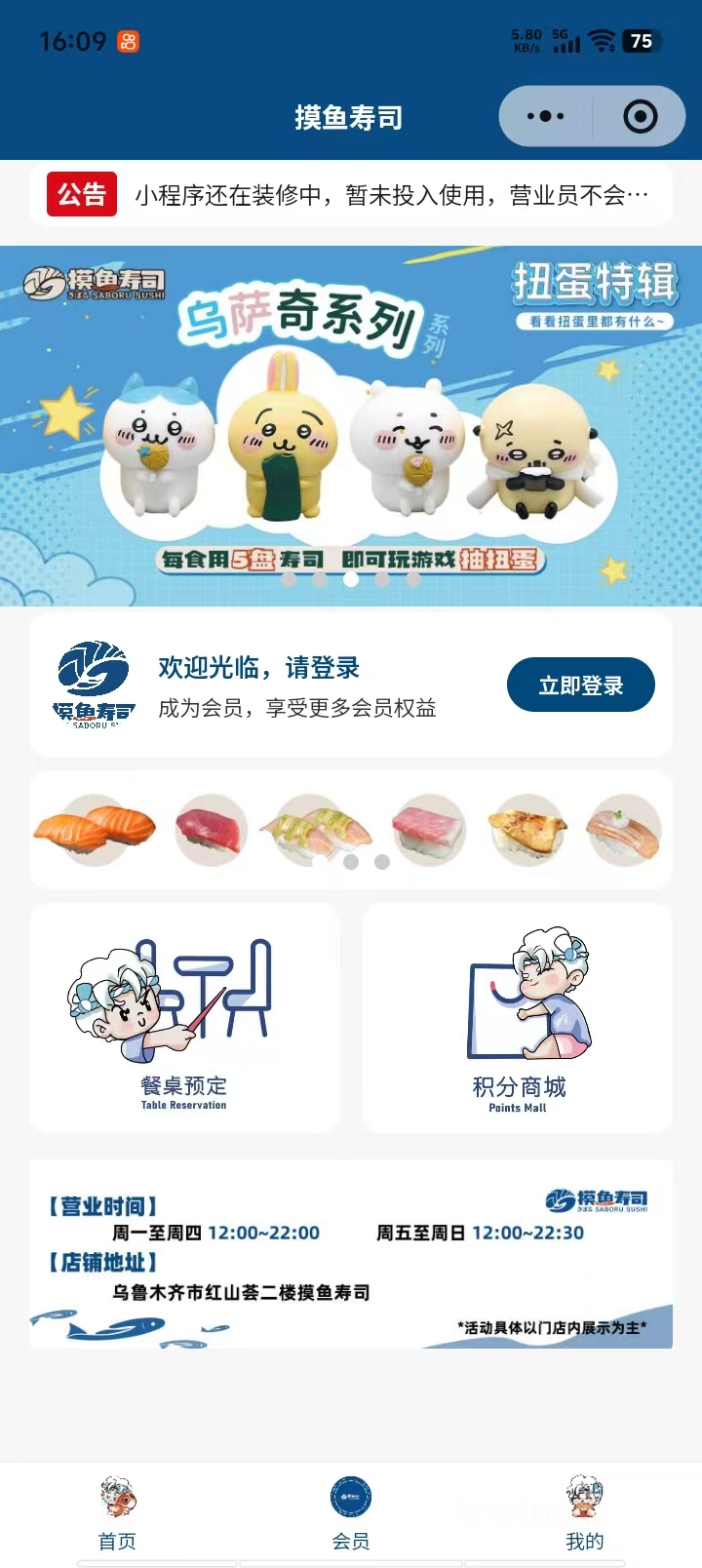This screenshot has height=1568, width=702.
Task: Go to 积分商城 points mall
Action: point(518,1018)
